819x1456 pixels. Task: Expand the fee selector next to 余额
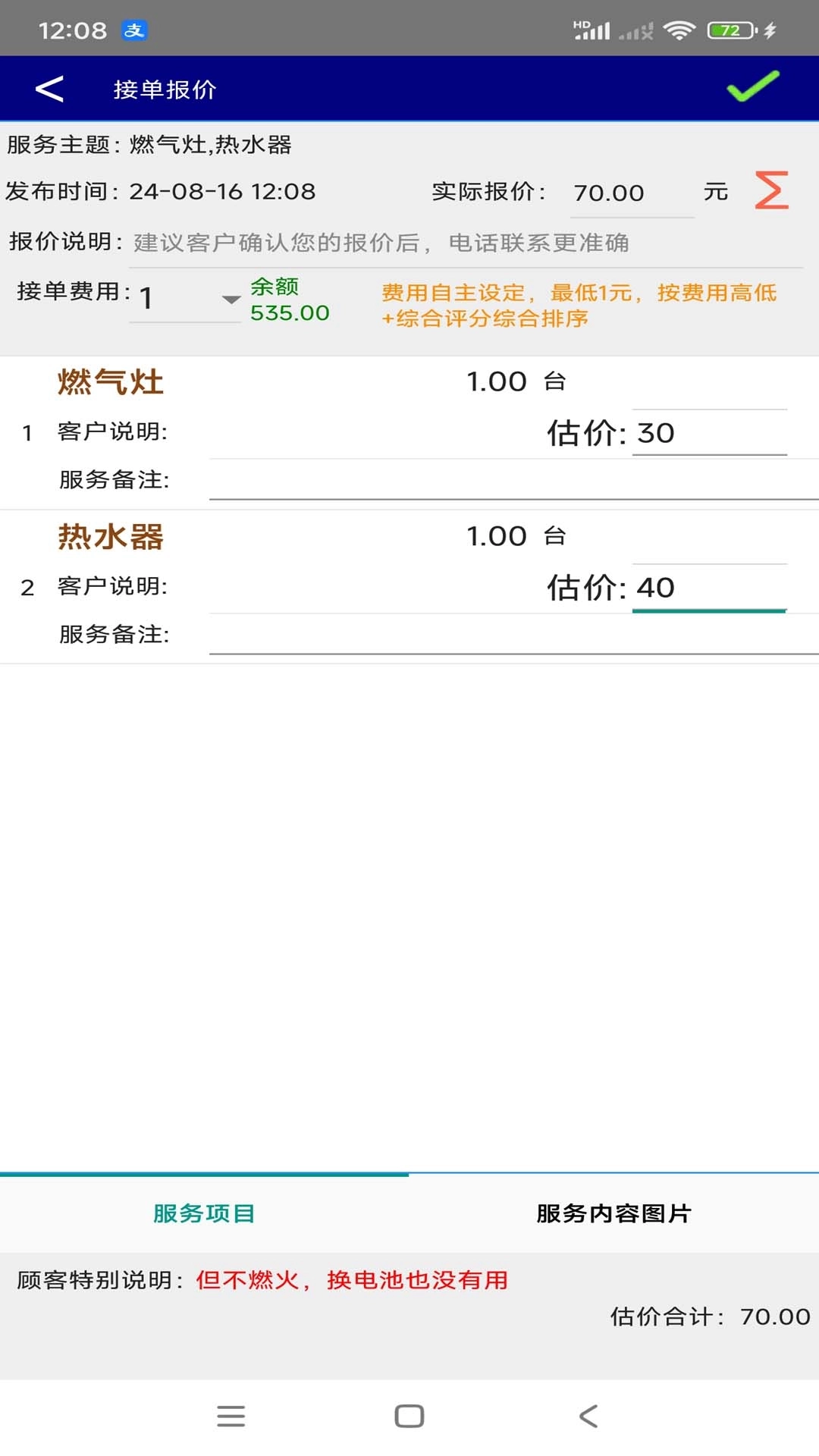coord(230,300)
